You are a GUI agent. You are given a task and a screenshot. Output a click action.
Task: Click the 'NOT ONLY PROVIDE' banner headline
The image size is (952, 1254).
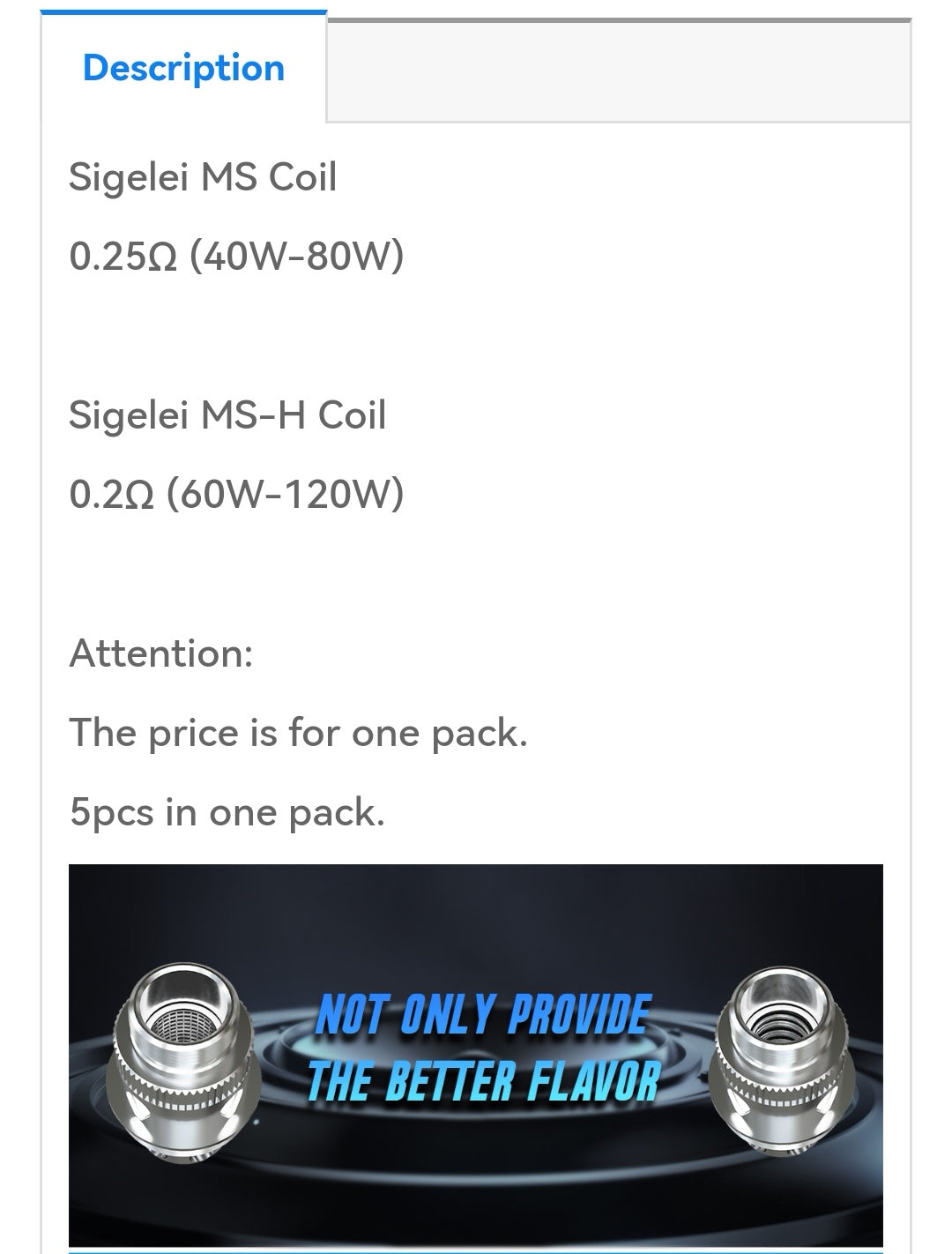tap(486, 1014)
